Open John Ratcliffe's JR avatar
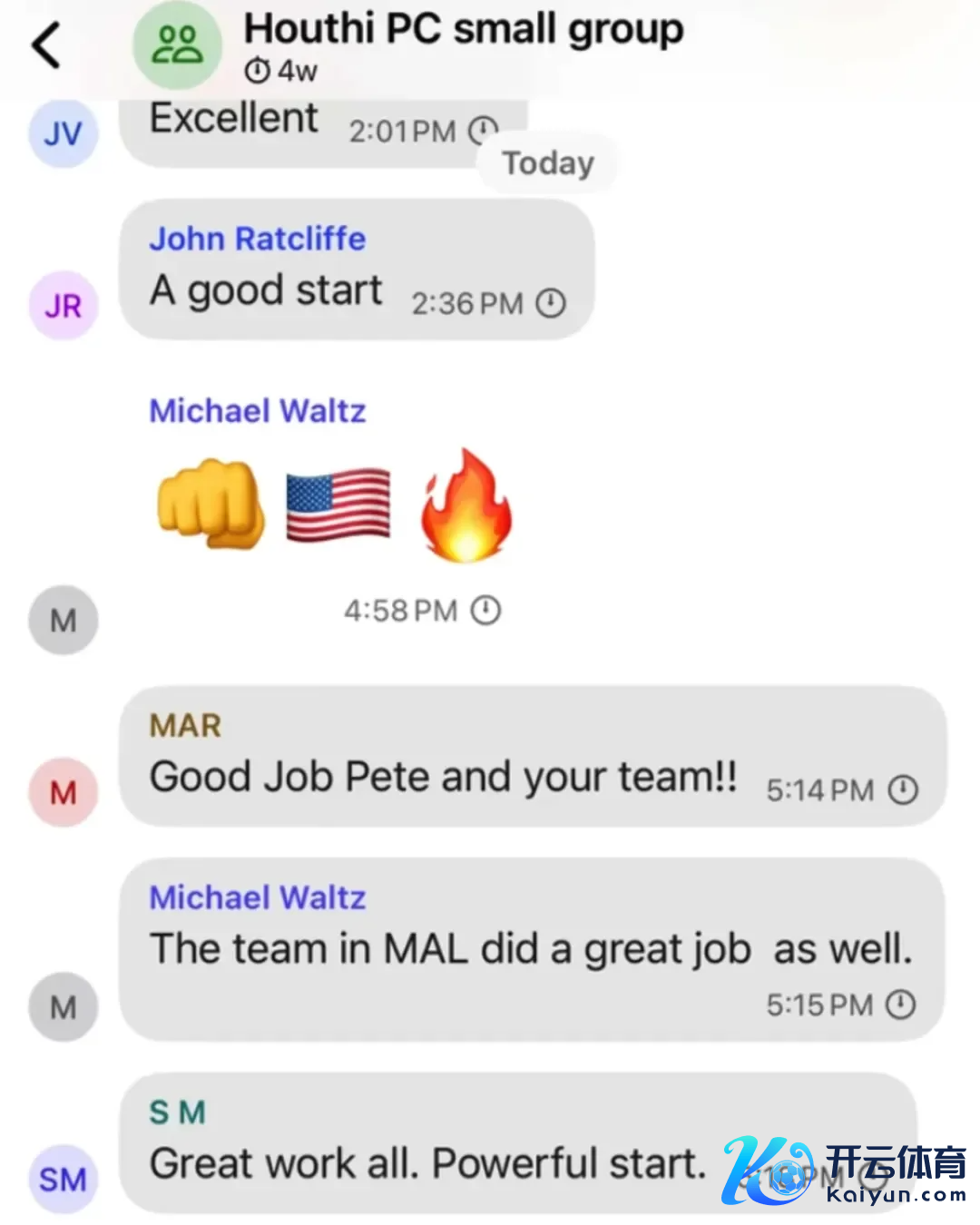 pyautogui.click(x=63, y=305)
